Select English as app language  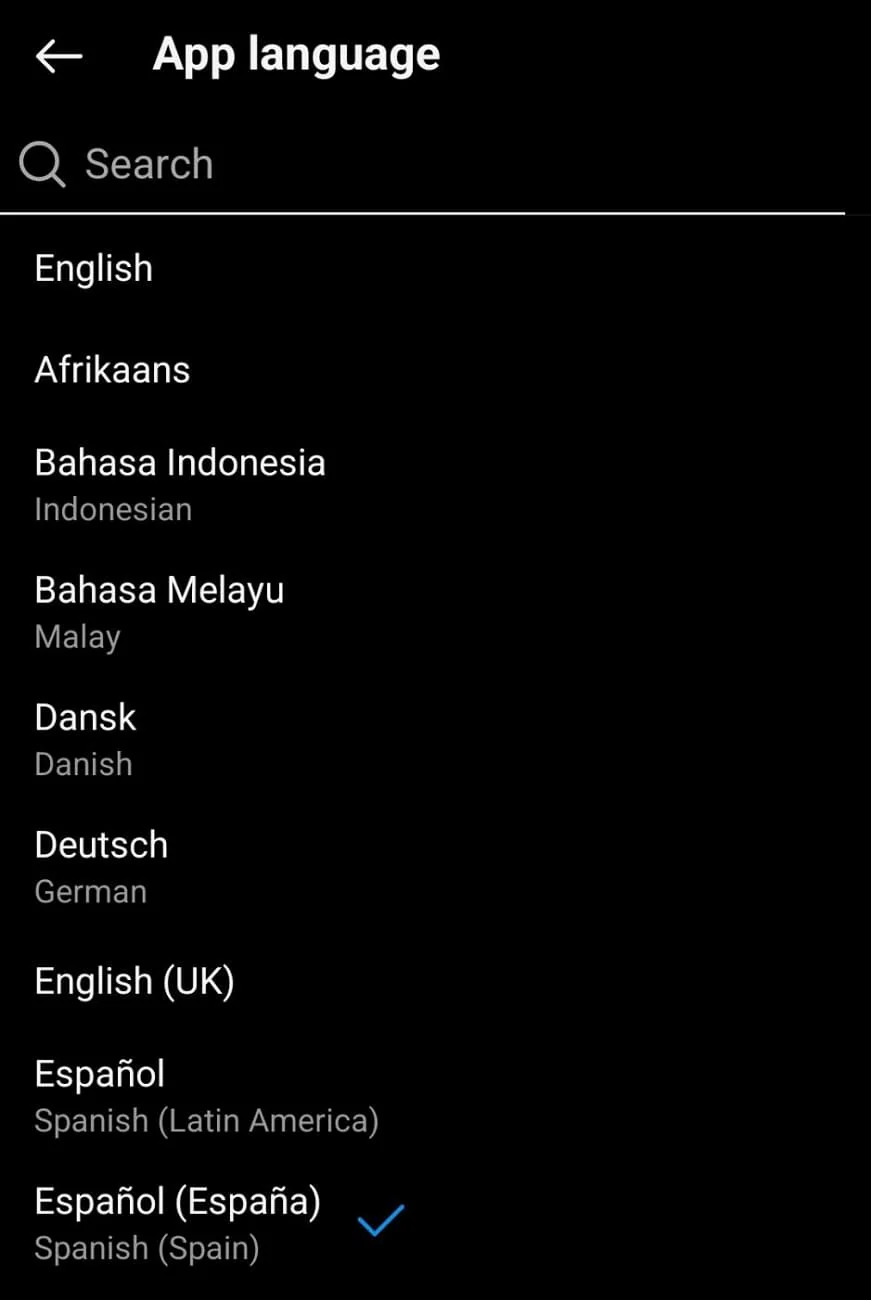click(94, 269)
